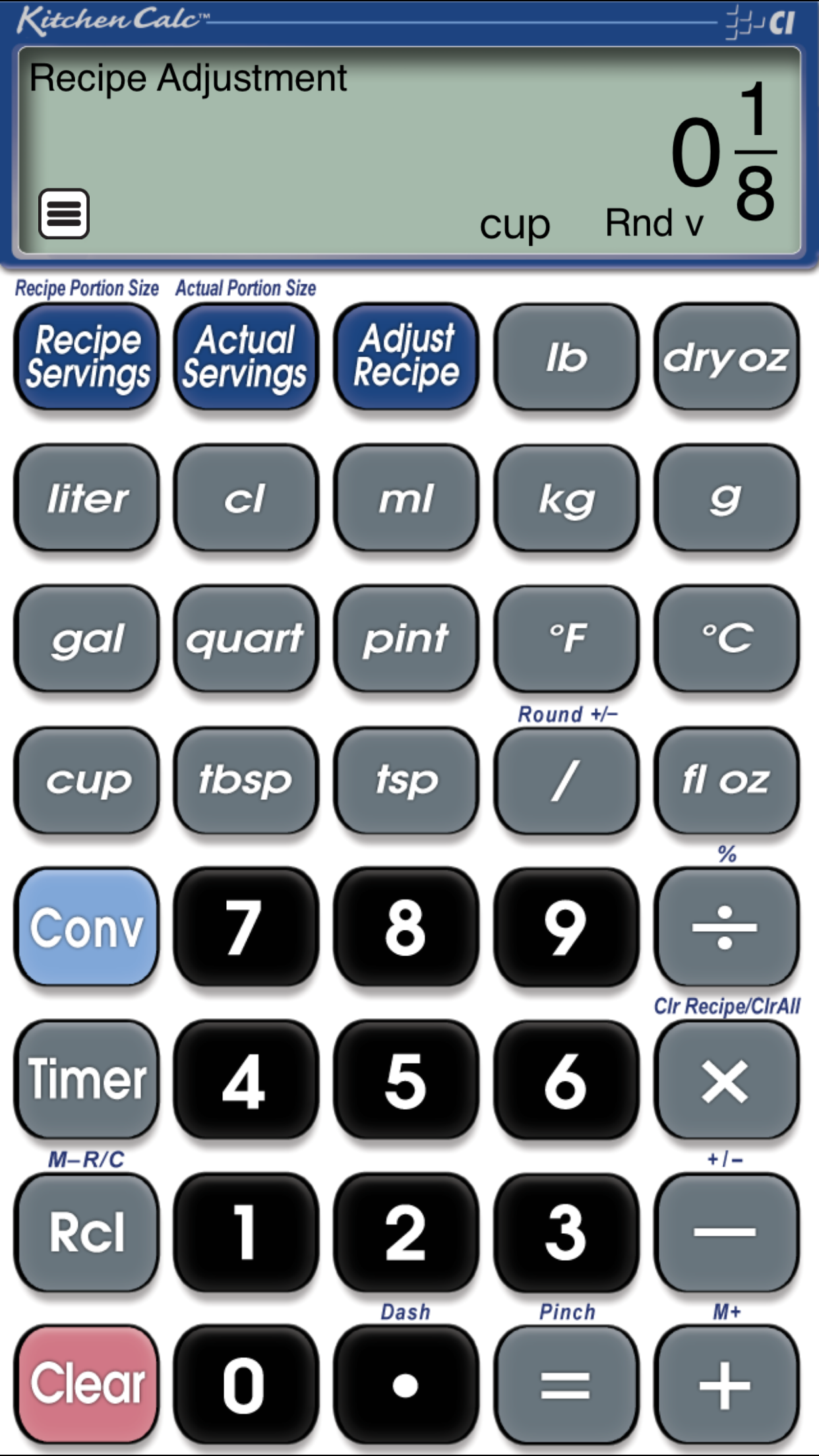
Task: Clear the current entry with the Clear key
Action: pyautogui.click(x=88, y=1385)
